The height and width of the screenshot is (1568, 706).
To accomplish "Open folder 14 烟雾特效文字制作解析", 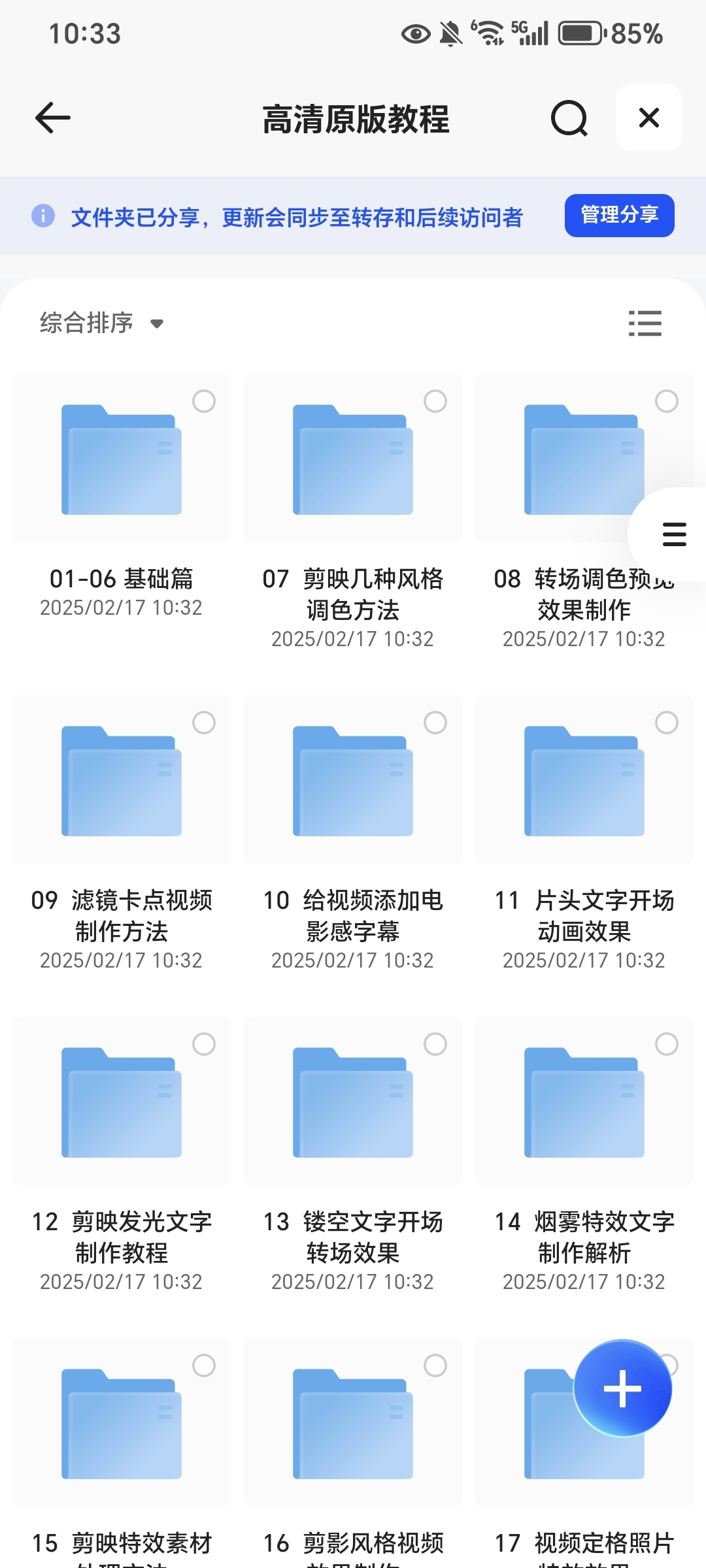I will coord(584,1102).
